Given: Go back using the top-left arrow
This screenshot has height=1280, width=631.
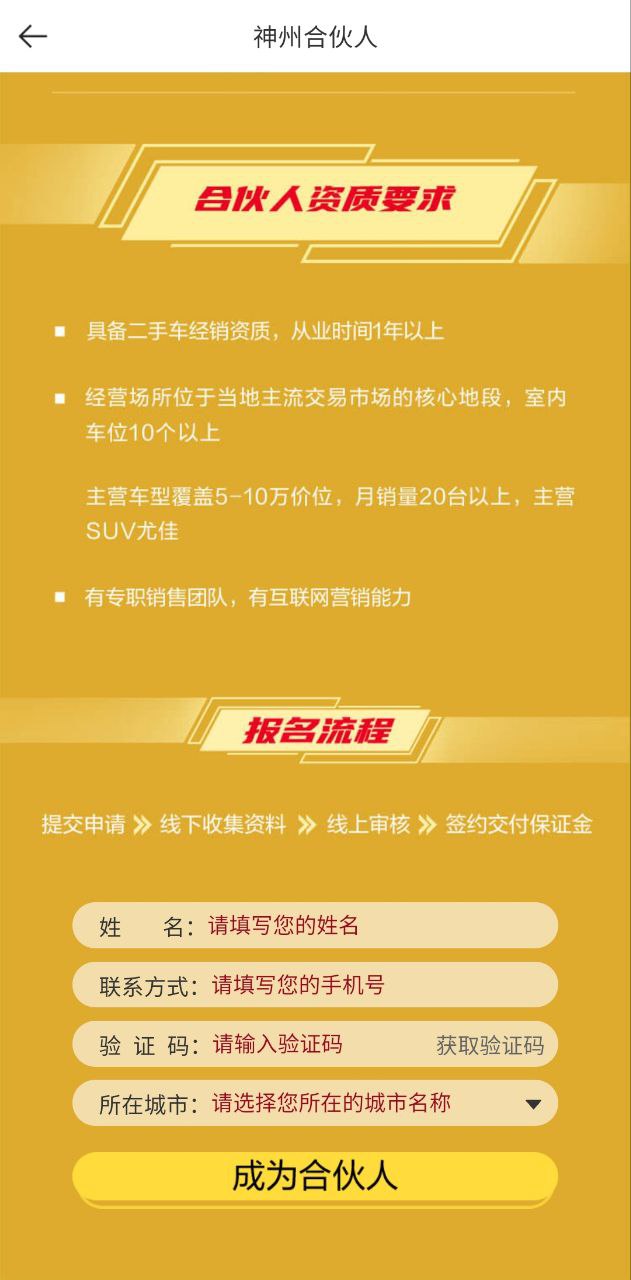Looking at the screenshot, I should (33, 37).
